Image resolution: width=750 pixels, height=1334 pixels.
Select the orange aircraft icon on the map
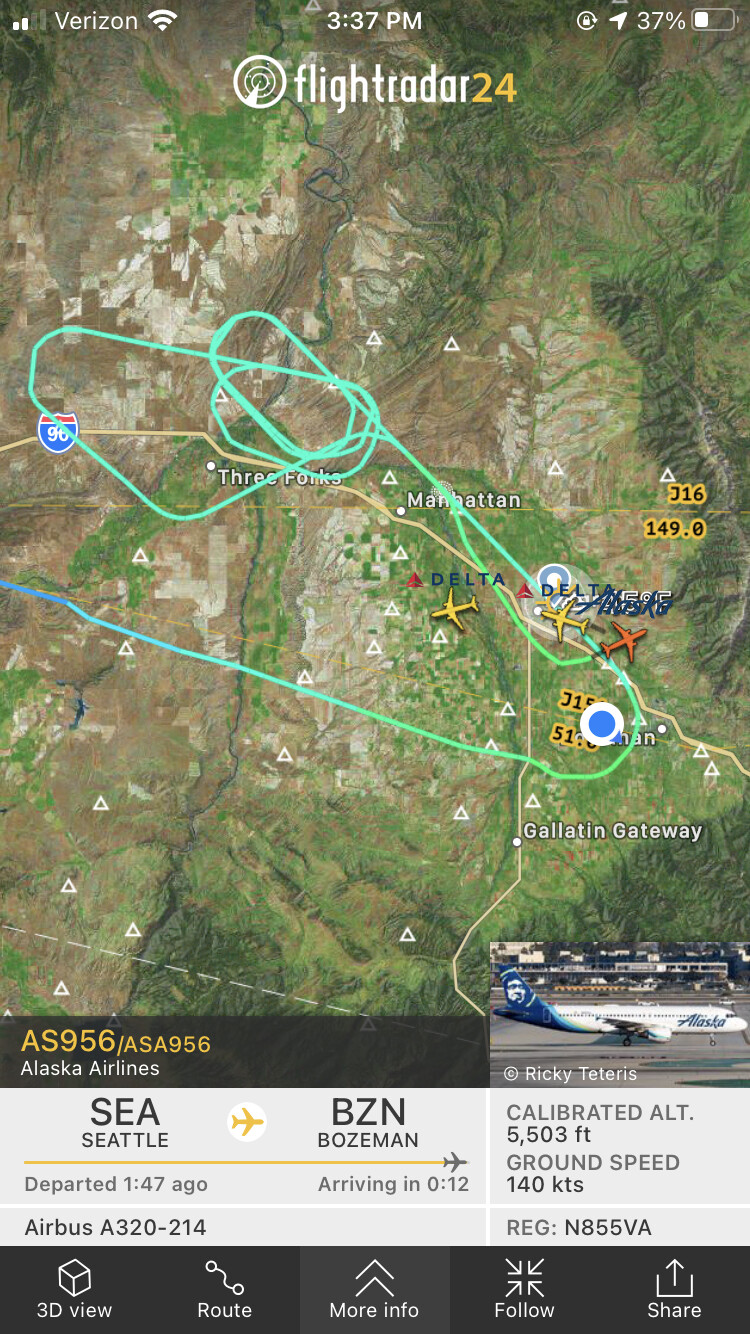tap(625, 640)
